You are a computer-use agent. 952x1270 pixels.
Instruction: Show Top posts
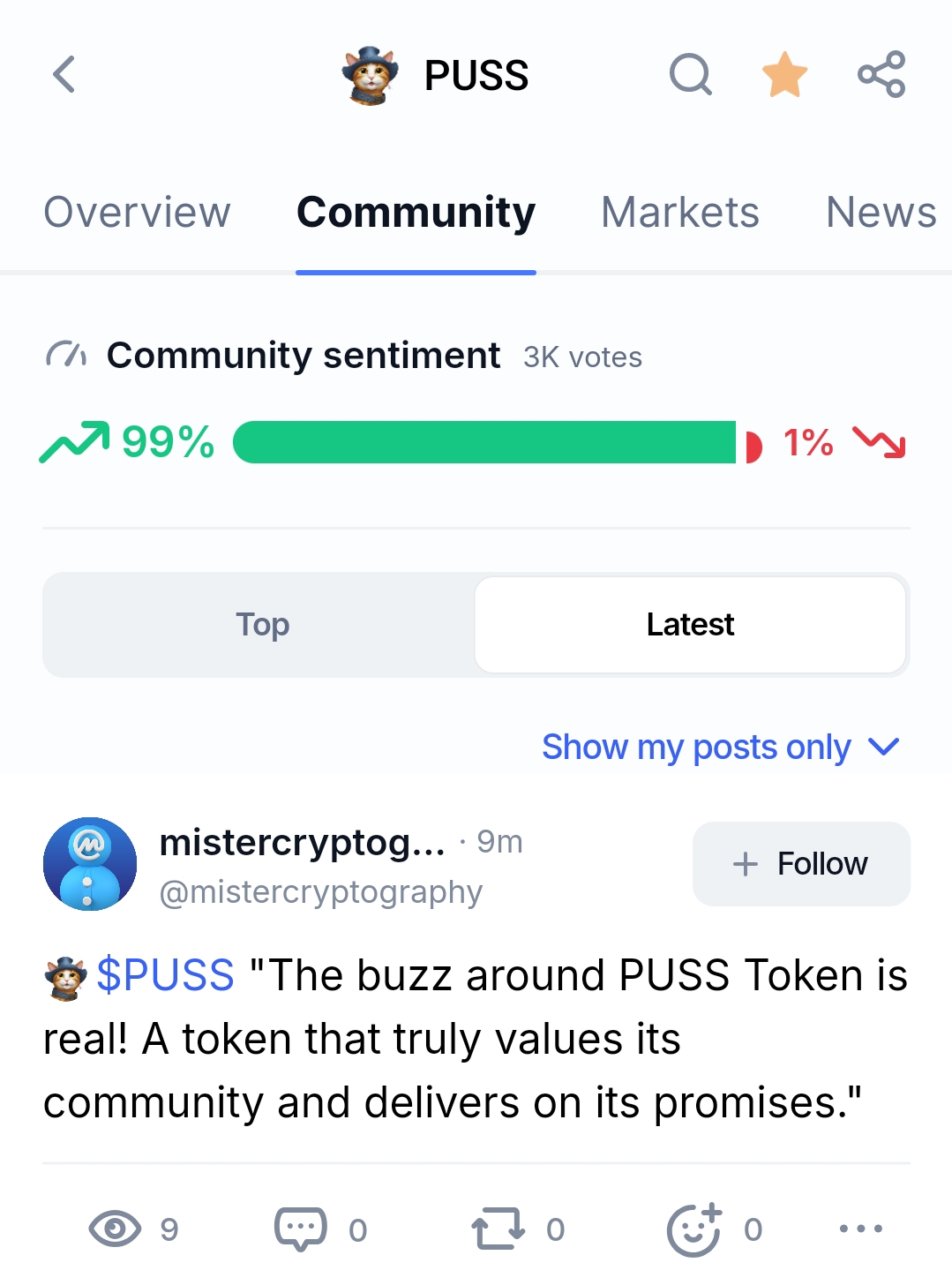click(x=262, y=624)
